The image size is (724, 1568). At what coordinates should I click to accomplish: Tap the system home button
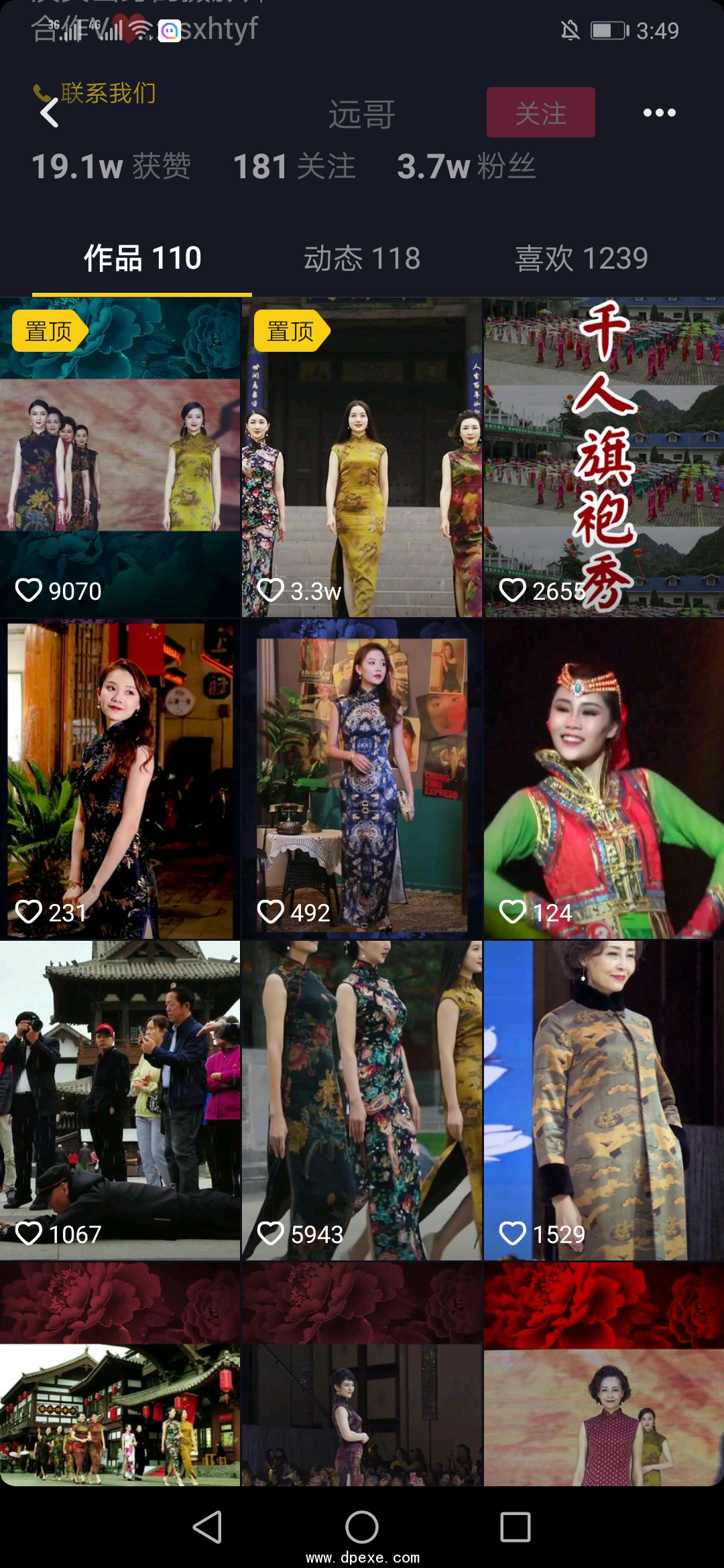click(x=362, y=1528)
